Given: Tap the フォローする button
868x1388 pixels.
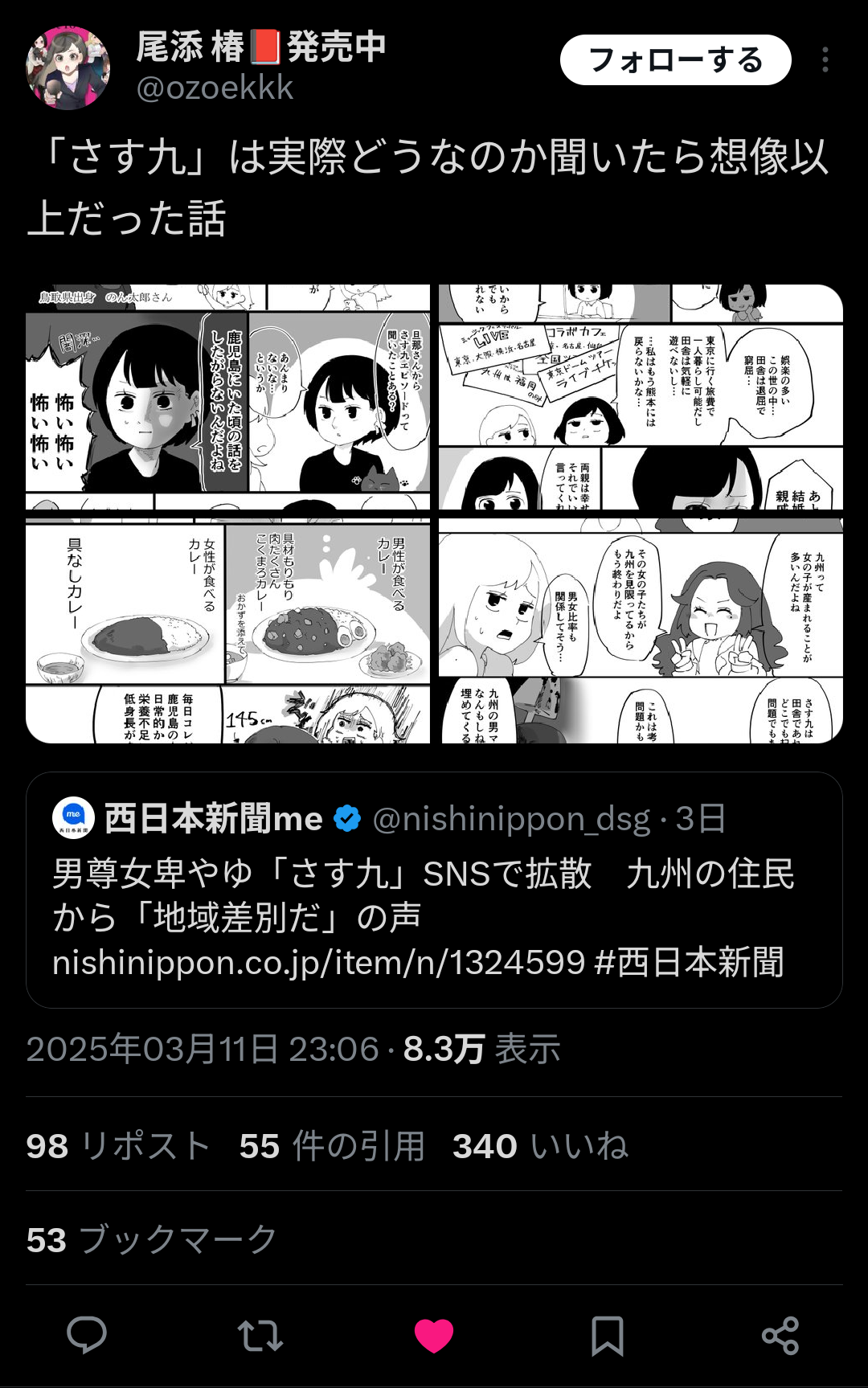Looking at the screenshot, I should tap(675, 60).
